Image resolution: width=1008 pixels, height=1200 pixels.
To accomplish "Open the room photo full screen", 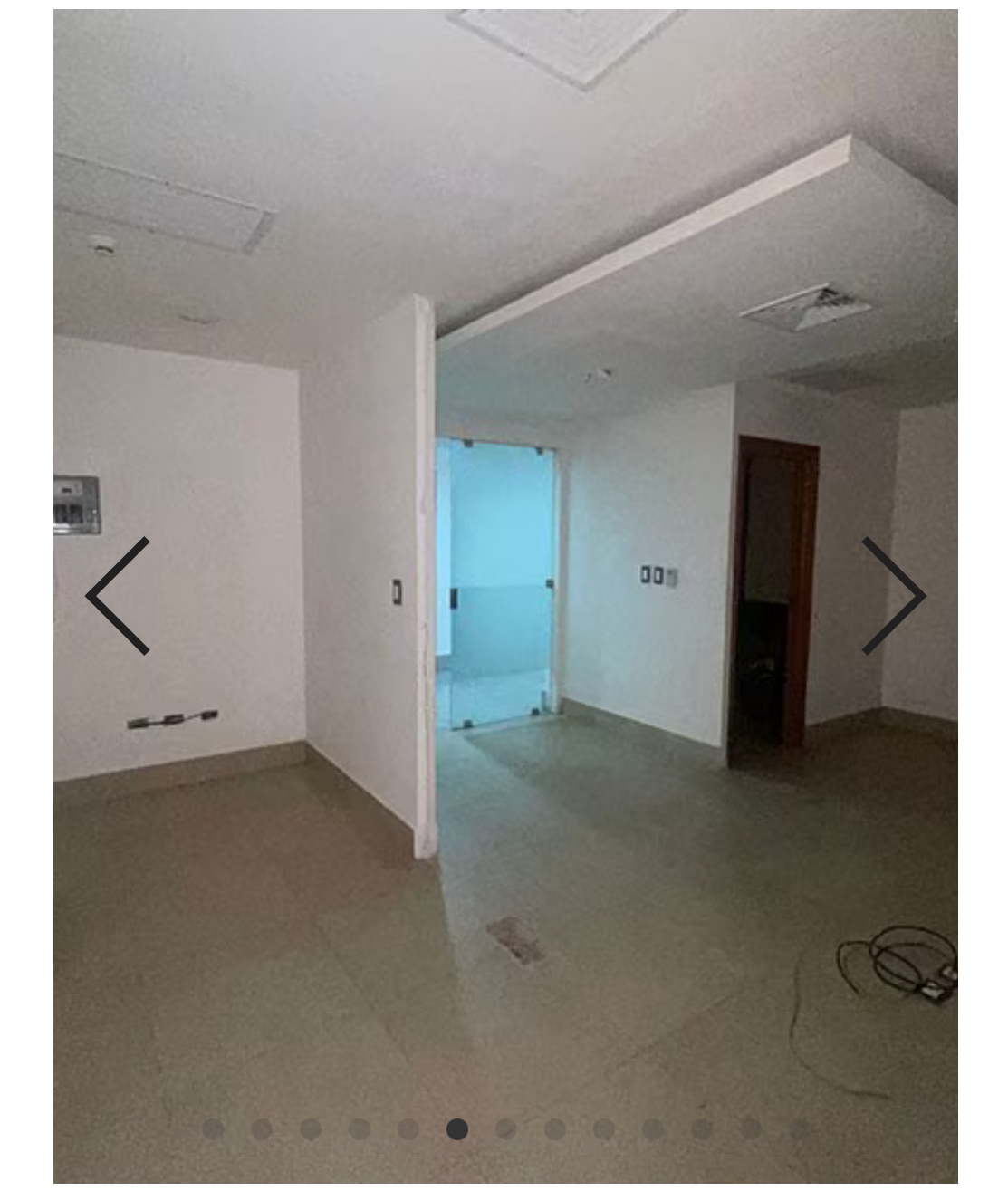I will pos(505,453).
